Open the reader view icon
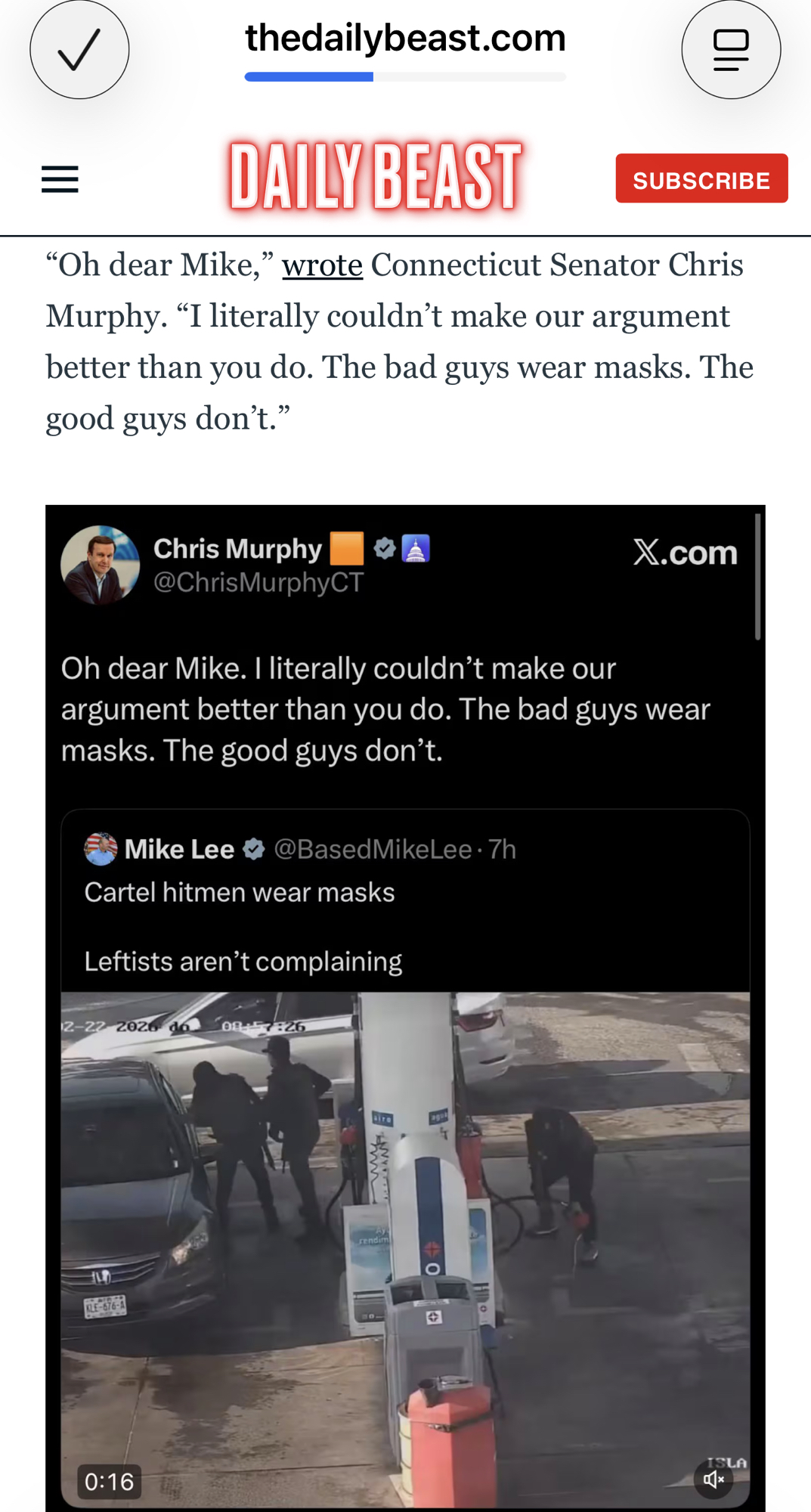The height and width of the screenshot is (1512, 811). tap(731, 50)
